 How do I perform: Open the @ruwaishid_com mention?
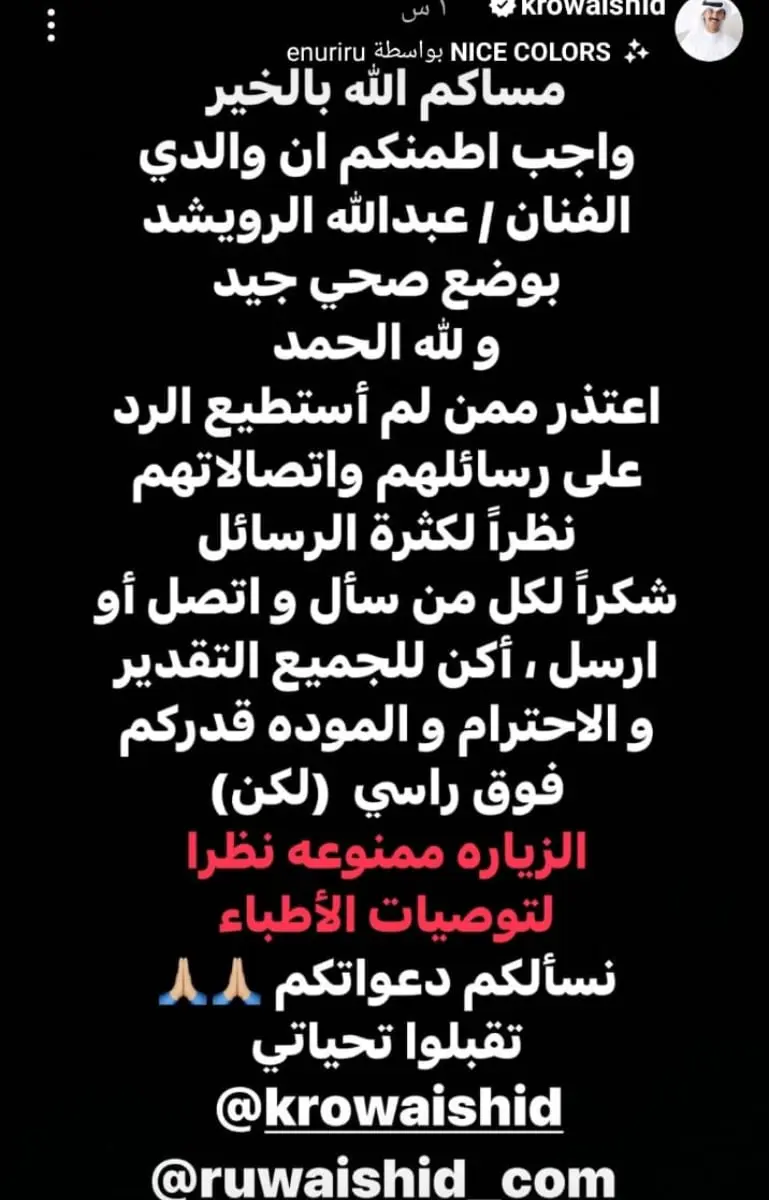384,1176
